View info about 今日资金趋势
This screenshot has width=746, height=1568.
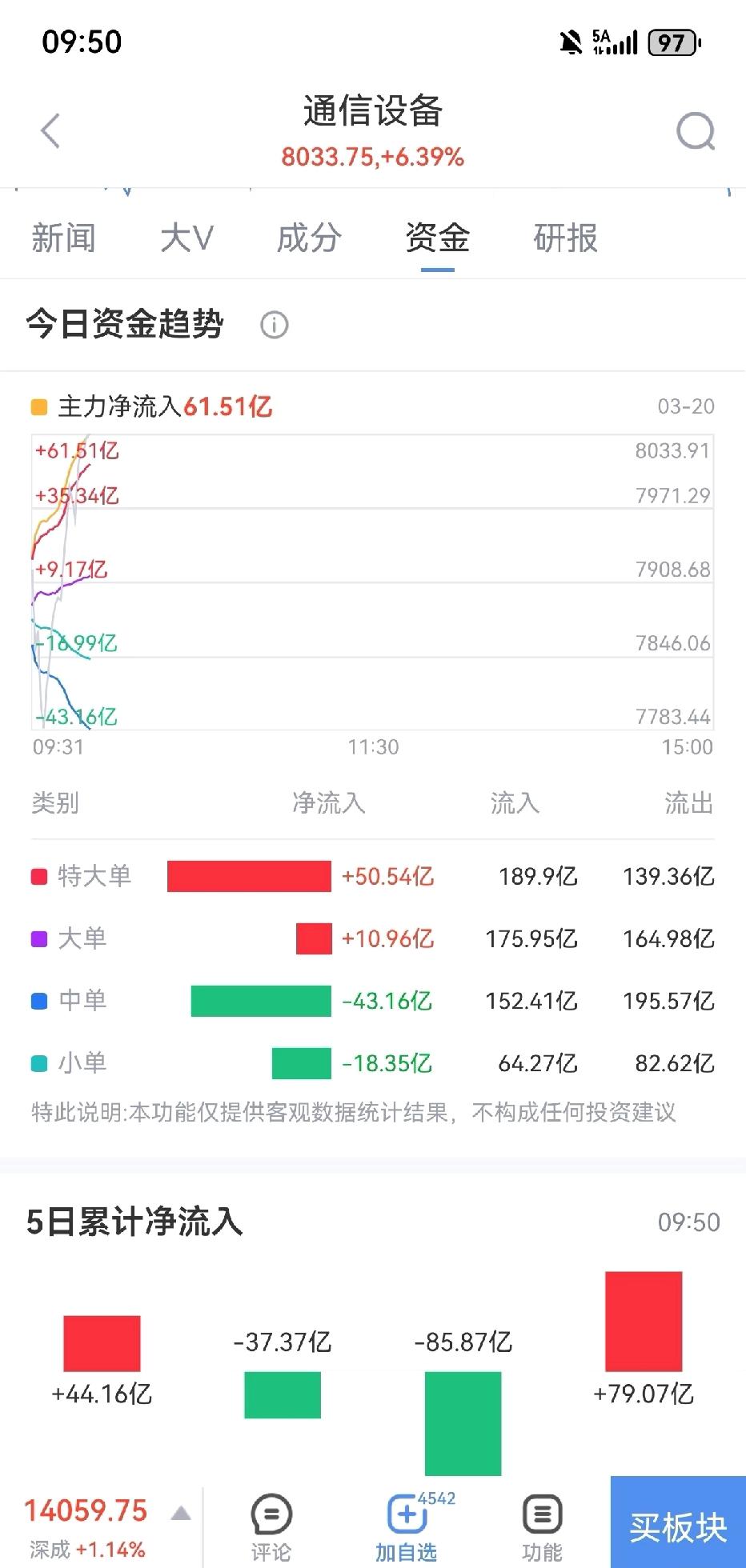(273, 325)
